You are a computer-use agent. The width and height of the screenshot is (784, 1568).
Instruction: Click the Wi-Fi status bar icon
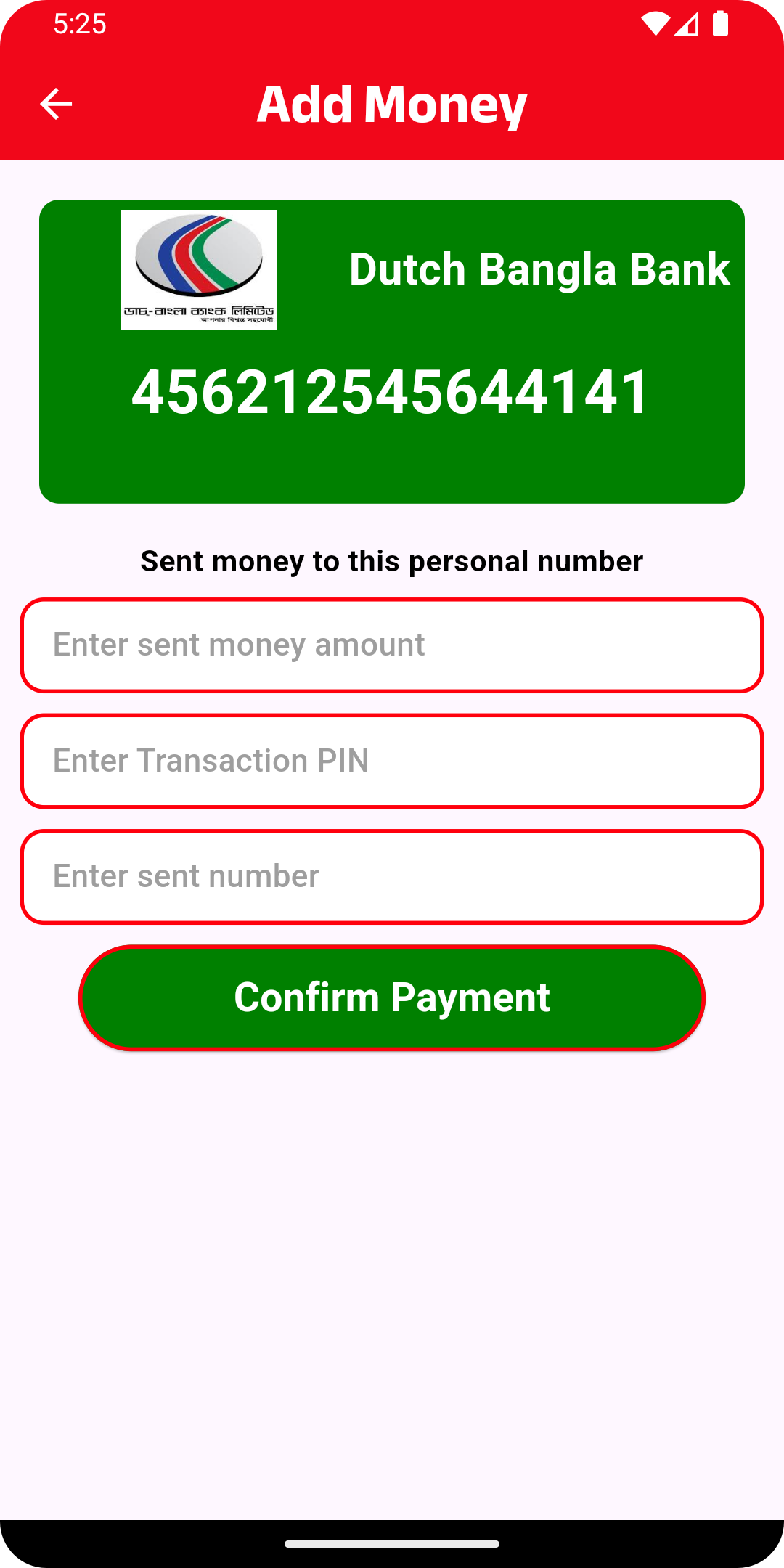point(657,24)
